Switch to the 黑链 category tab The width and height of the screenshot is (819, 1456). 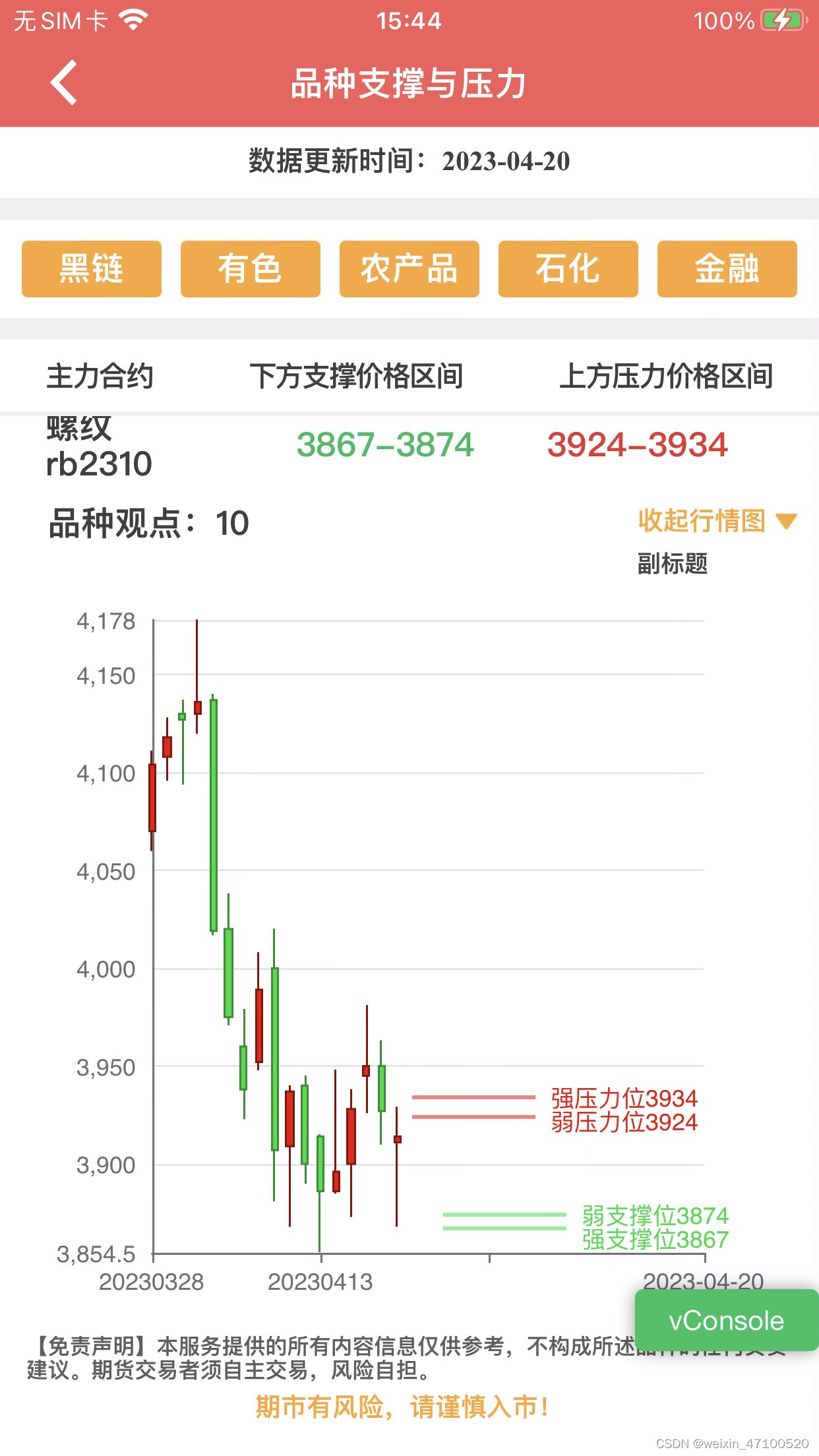(x=92, y=270)
